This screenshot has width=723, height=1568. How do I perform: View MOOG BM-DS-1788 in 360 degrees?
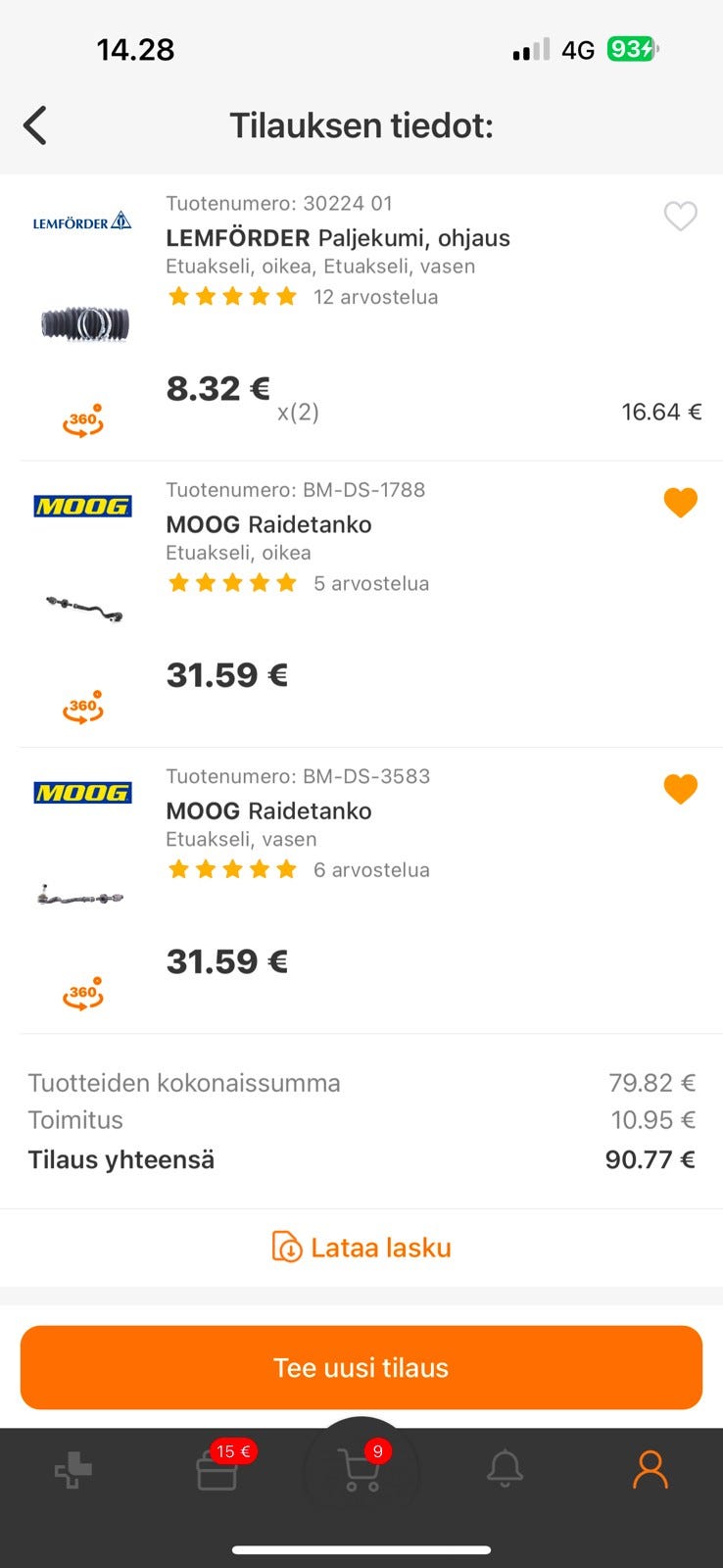tap(83, 707)
